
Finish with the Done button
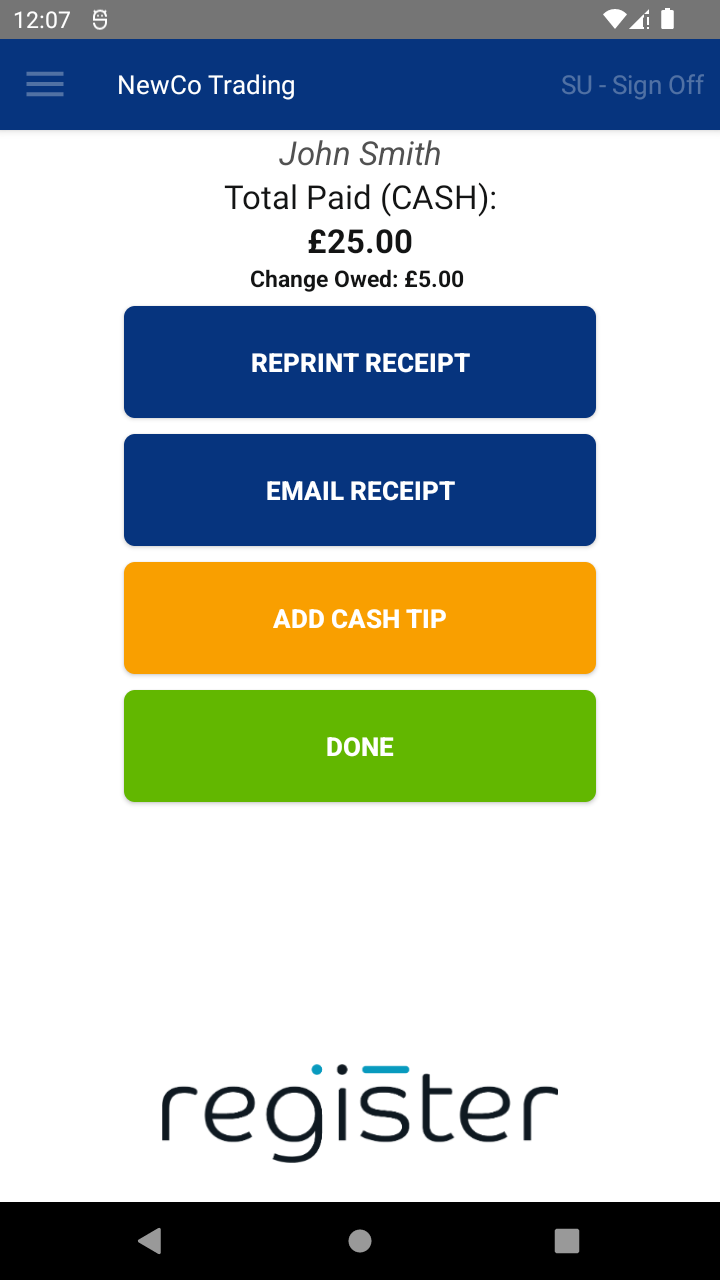pos(360,746)
